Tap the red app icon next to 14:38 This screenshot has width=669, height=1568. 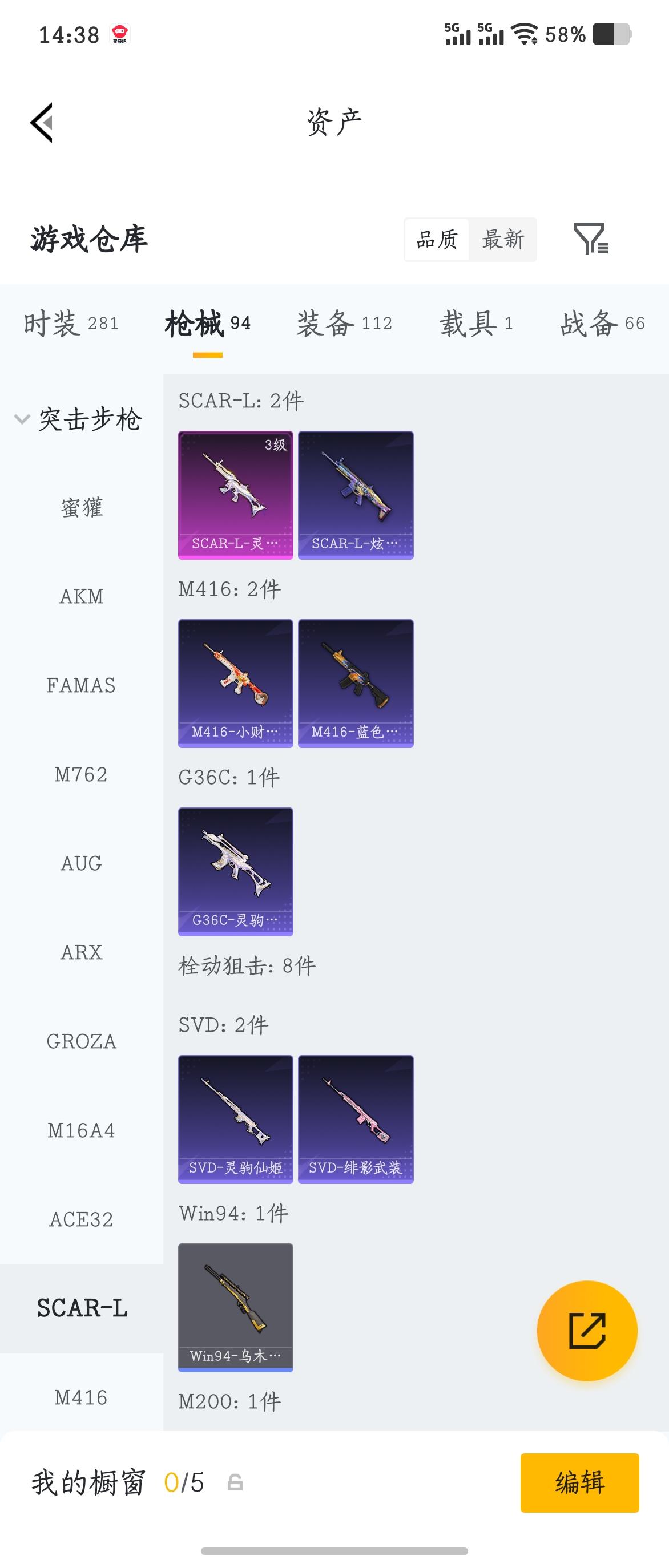click(120, 35)
